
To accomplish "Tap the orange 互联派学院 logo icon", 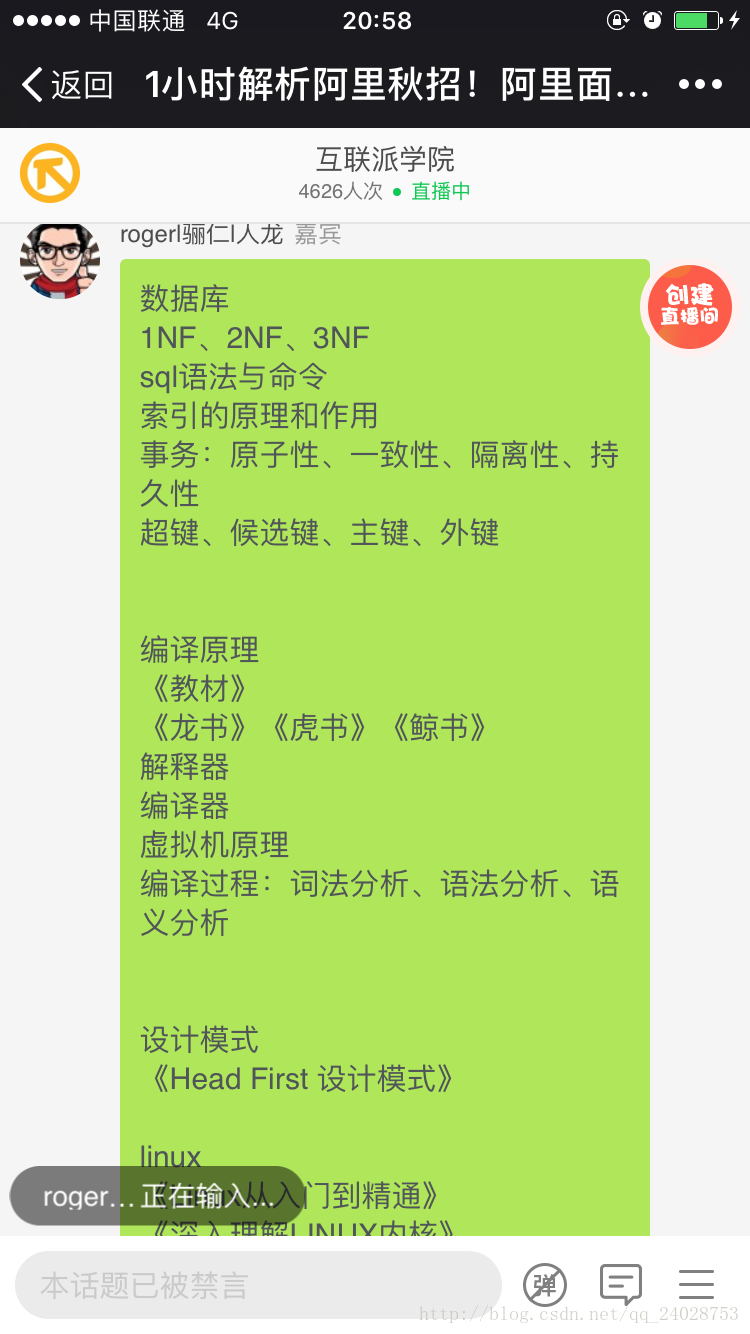I will pyautogui.click(x=48, y=173).
